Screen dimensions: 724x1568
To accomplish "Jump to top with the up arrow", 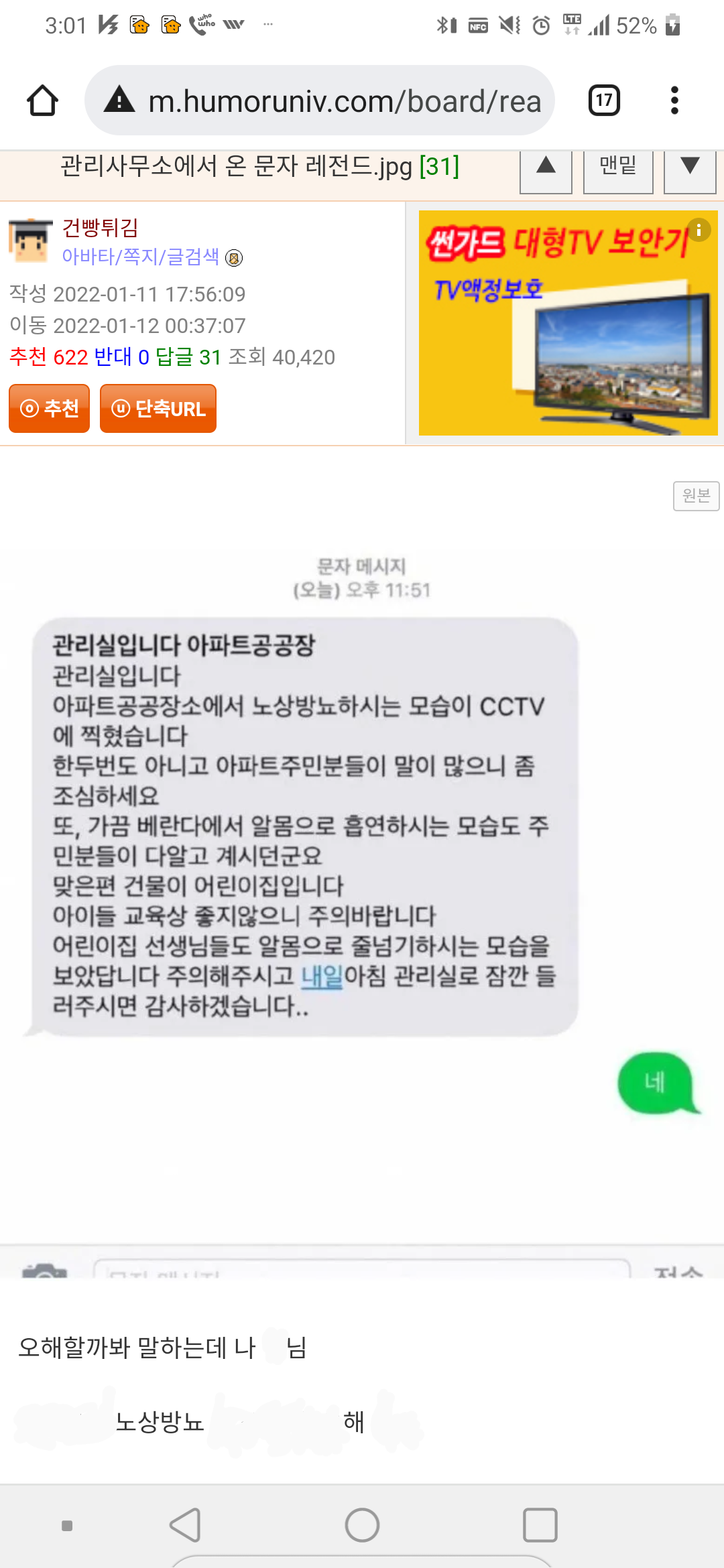I will 546,171.
